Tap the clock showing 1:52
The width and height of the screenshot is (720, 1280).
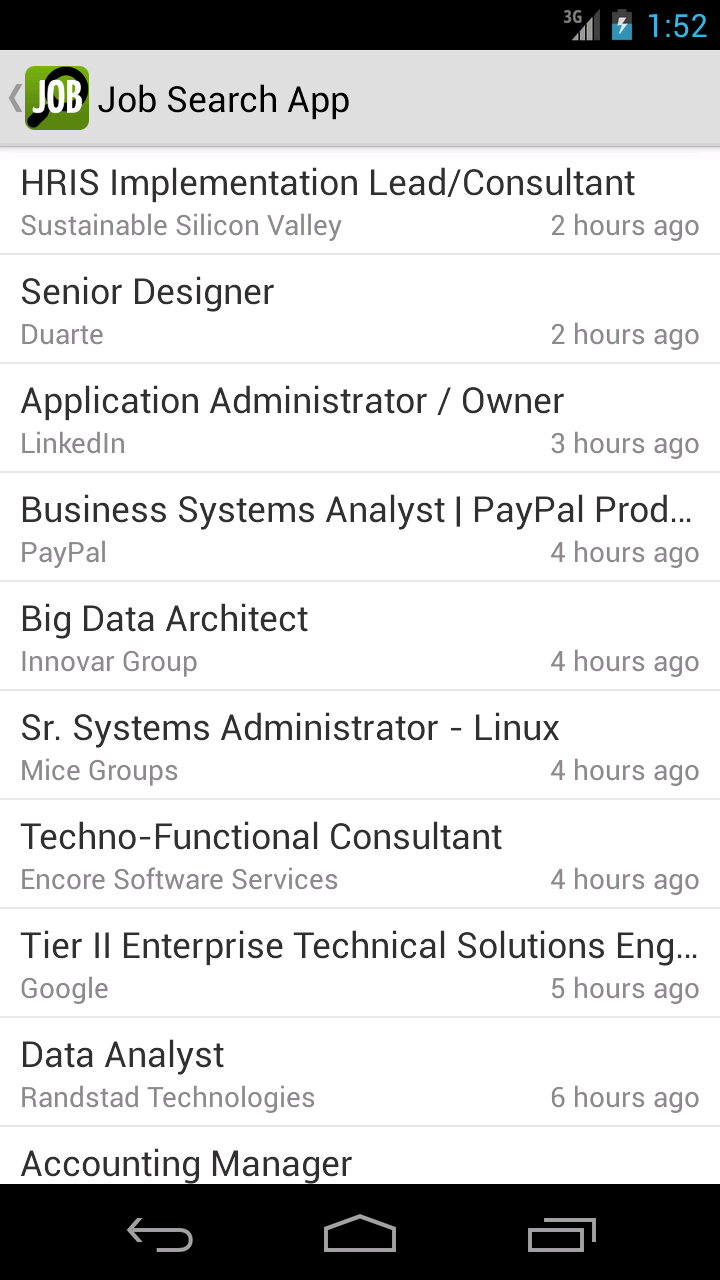coord(677,25)
